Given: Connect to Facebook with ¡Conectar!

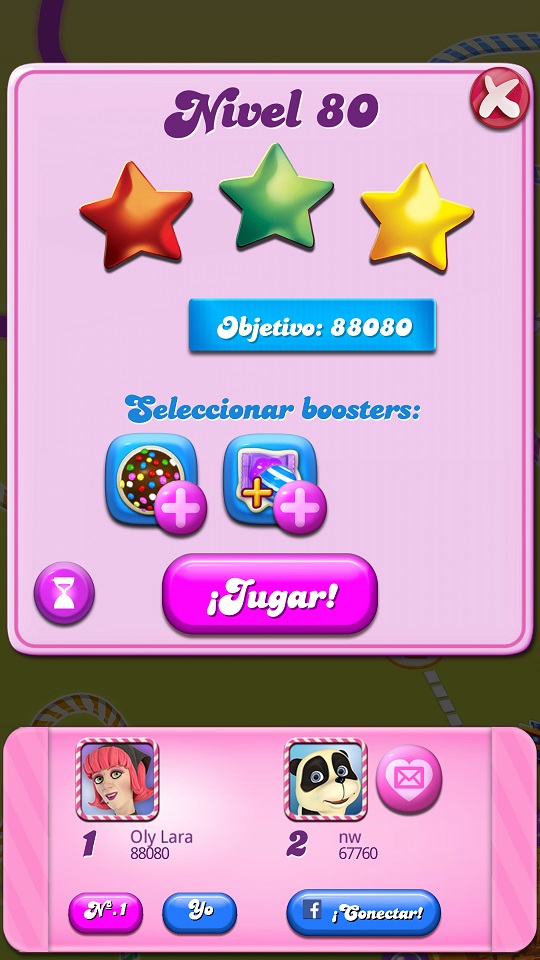Looking at the screenshot, I should tap(364, 913).
